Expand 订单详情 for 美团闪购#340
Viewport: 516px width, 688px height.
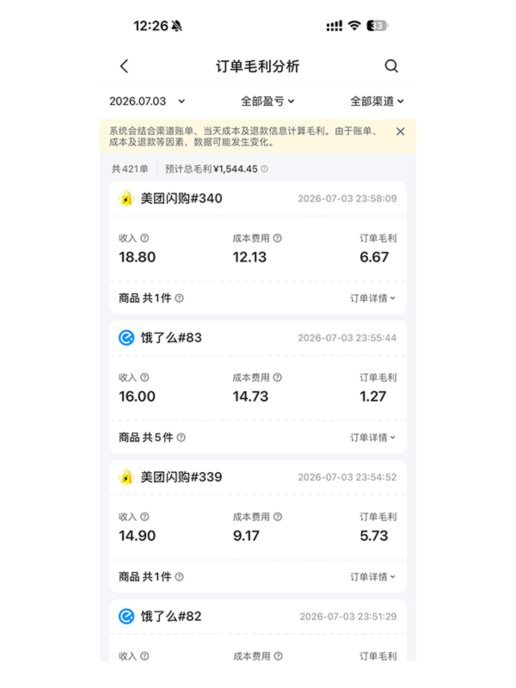click(x=373, y=298)
